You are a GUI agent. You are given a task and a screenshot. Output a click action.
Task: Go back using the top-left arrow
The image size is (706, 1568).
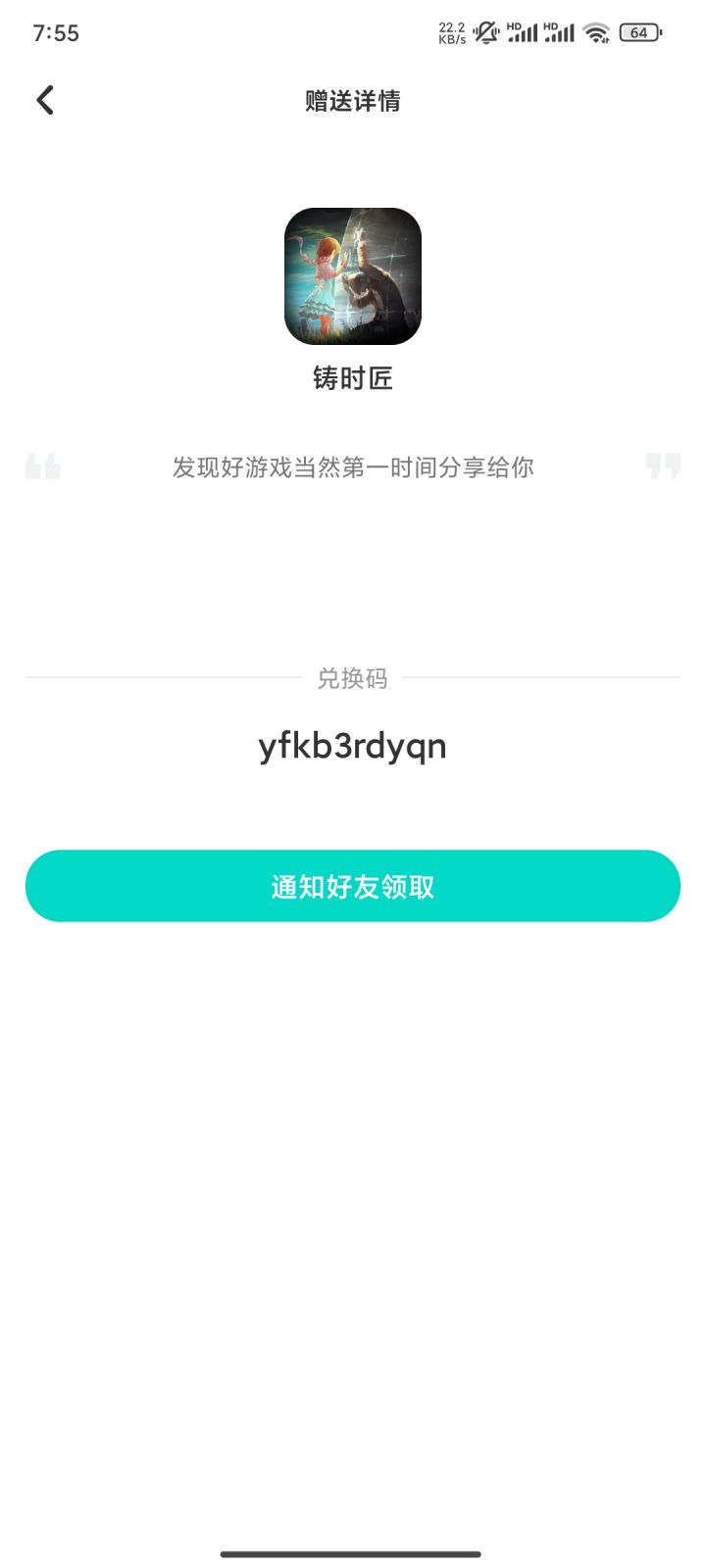coord(45,100)
